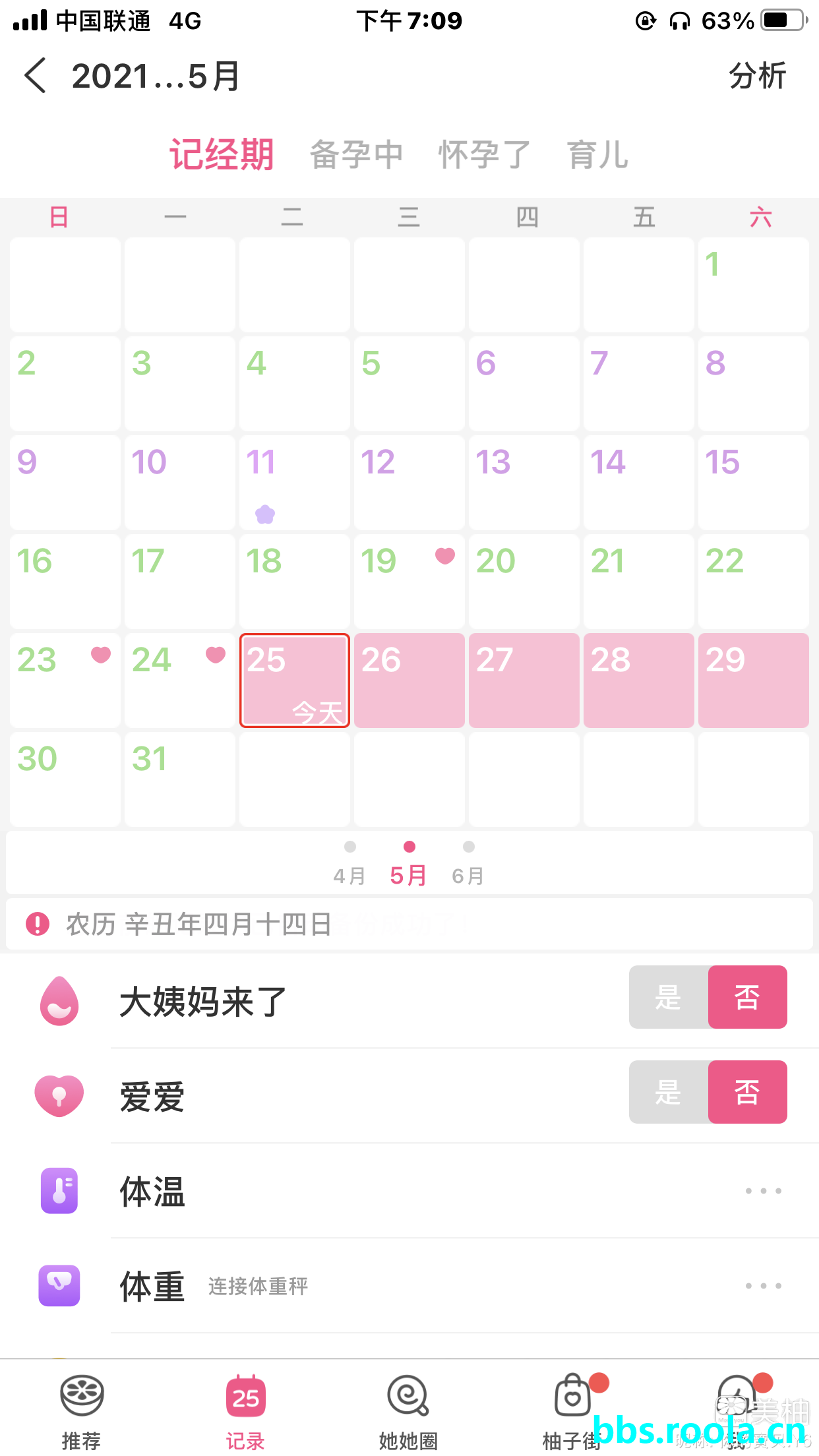Open 分析 analysis page
The width and height of the screenshot is (819, 1456).
pos(756,76)
